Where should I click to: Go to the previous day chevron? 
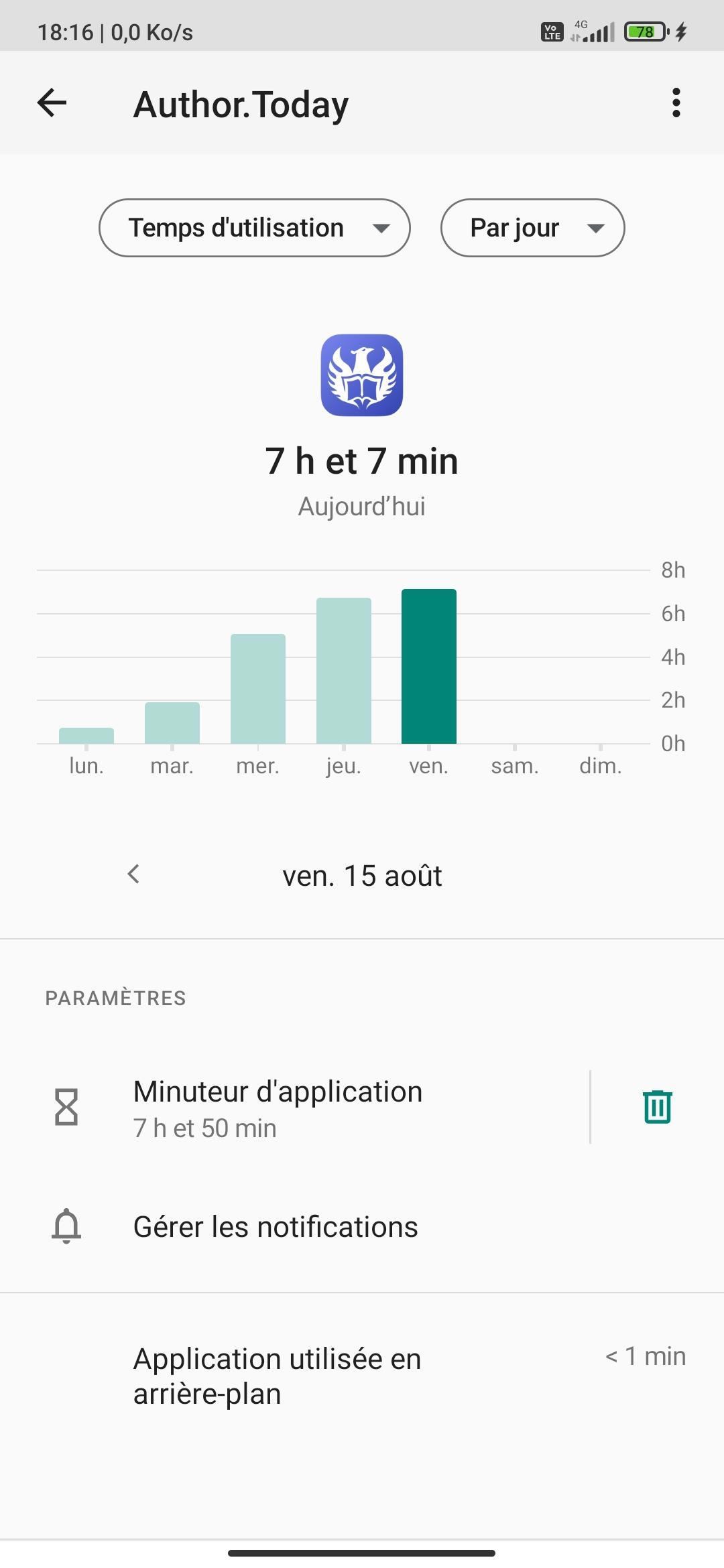[133, 874]
